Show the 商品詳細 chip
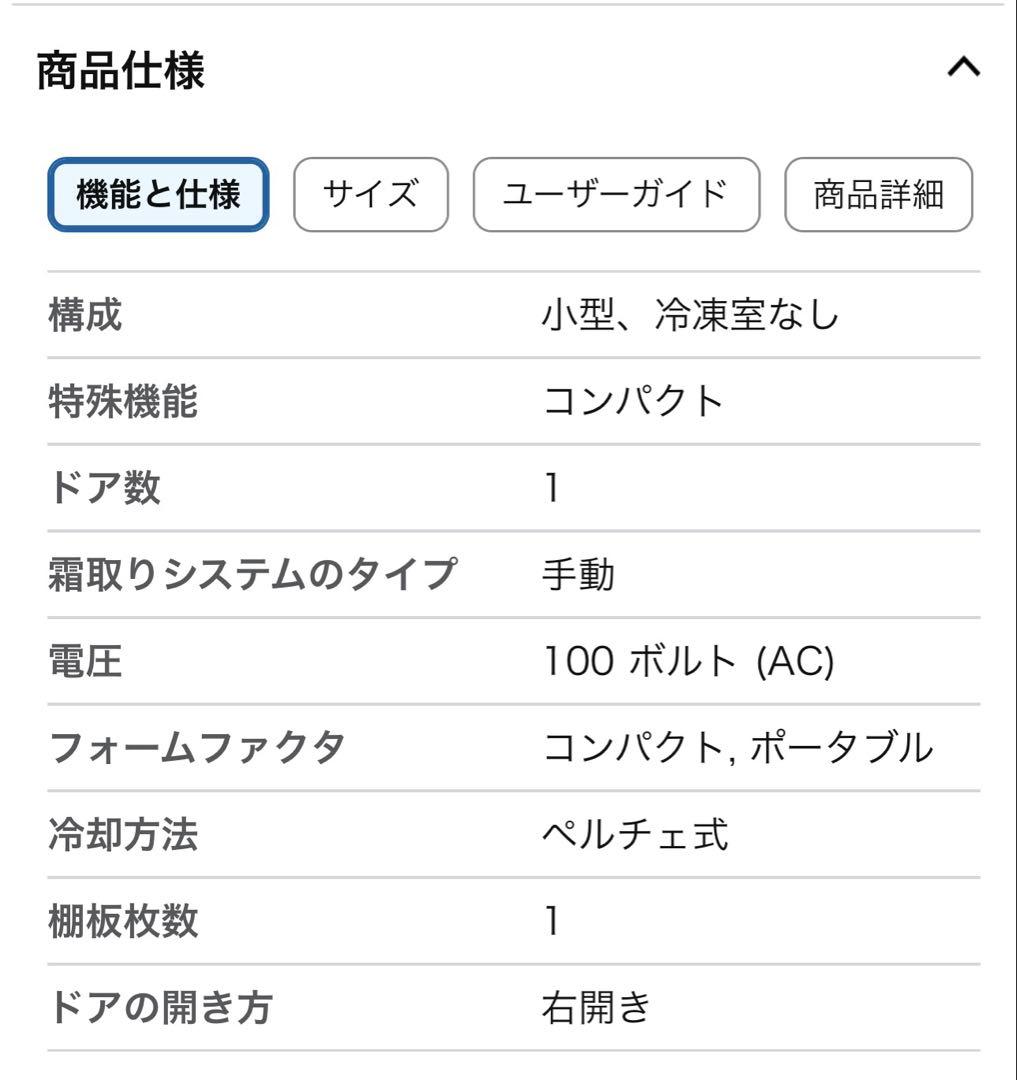1017x1080 pixels. point(878,195)
